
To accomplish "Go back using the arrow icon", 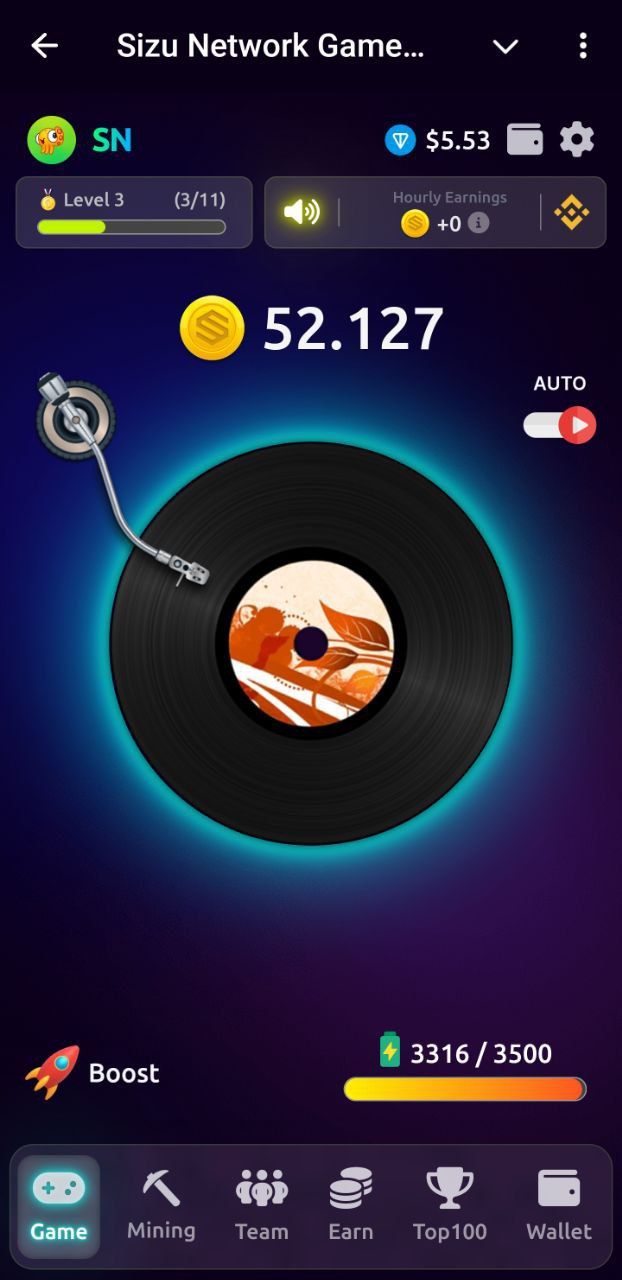I will coord(44,45).
